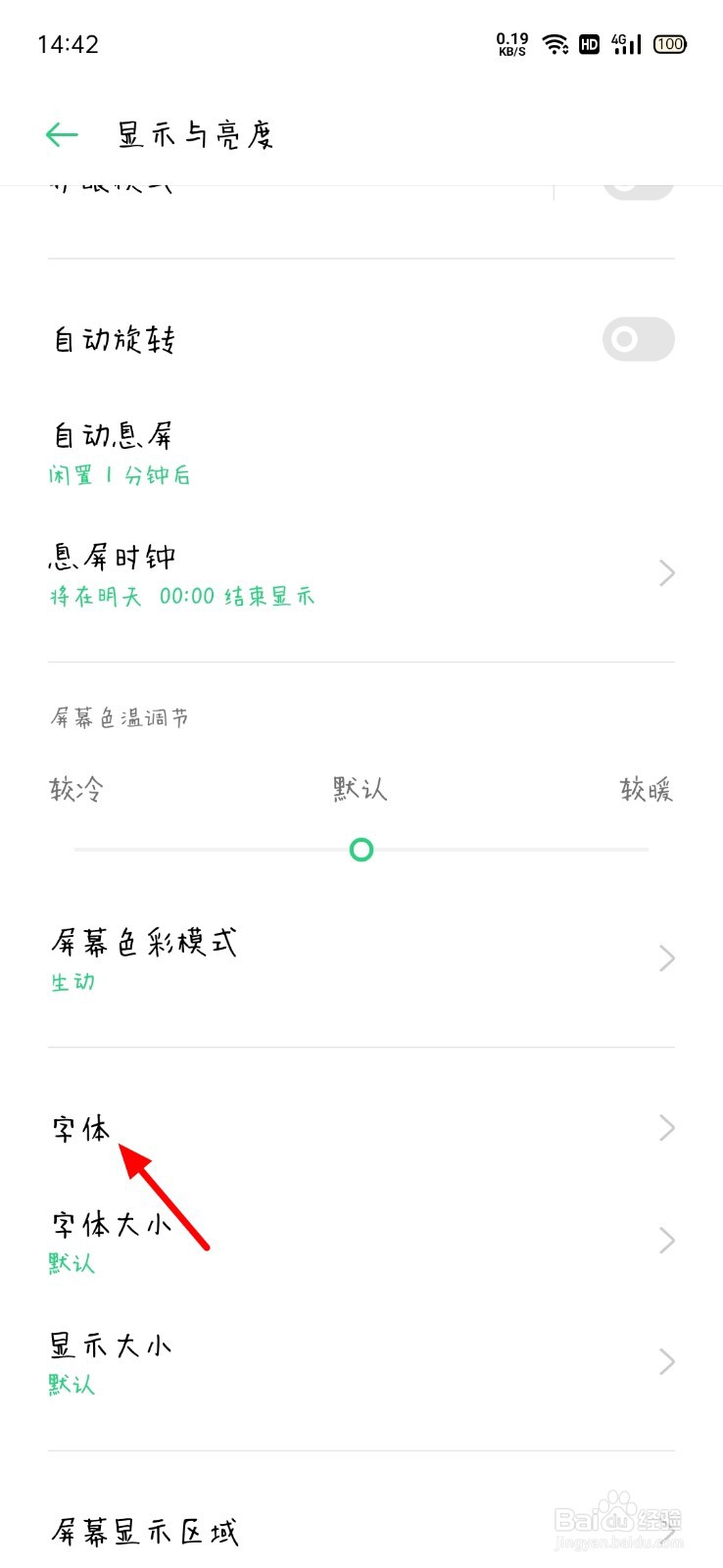
Task: Expand the 息屏时钟 settings via its chevron
Action: pos(666,573)
